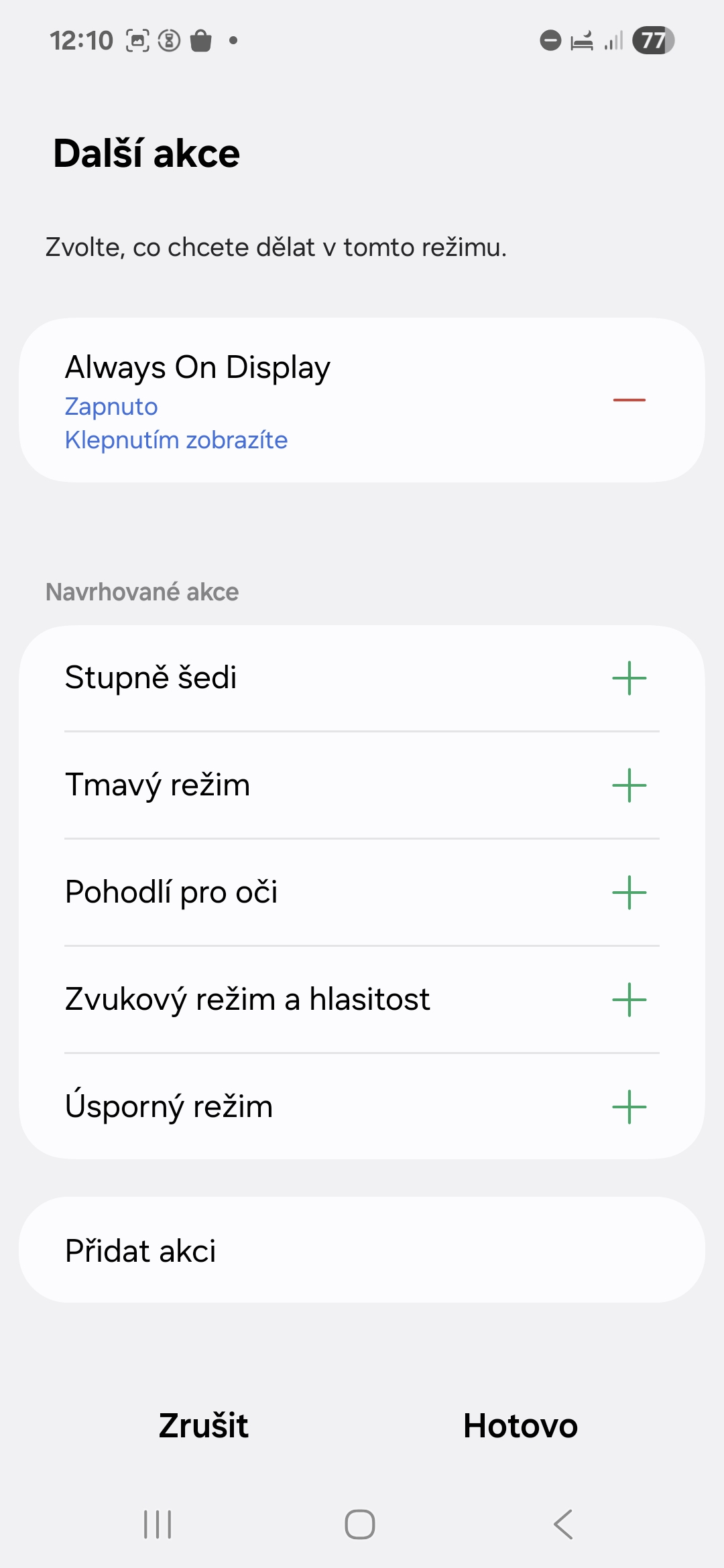724x1568 pixels.
Task: Add the Úsporný režim action
Action: [x=629, y=1107]
